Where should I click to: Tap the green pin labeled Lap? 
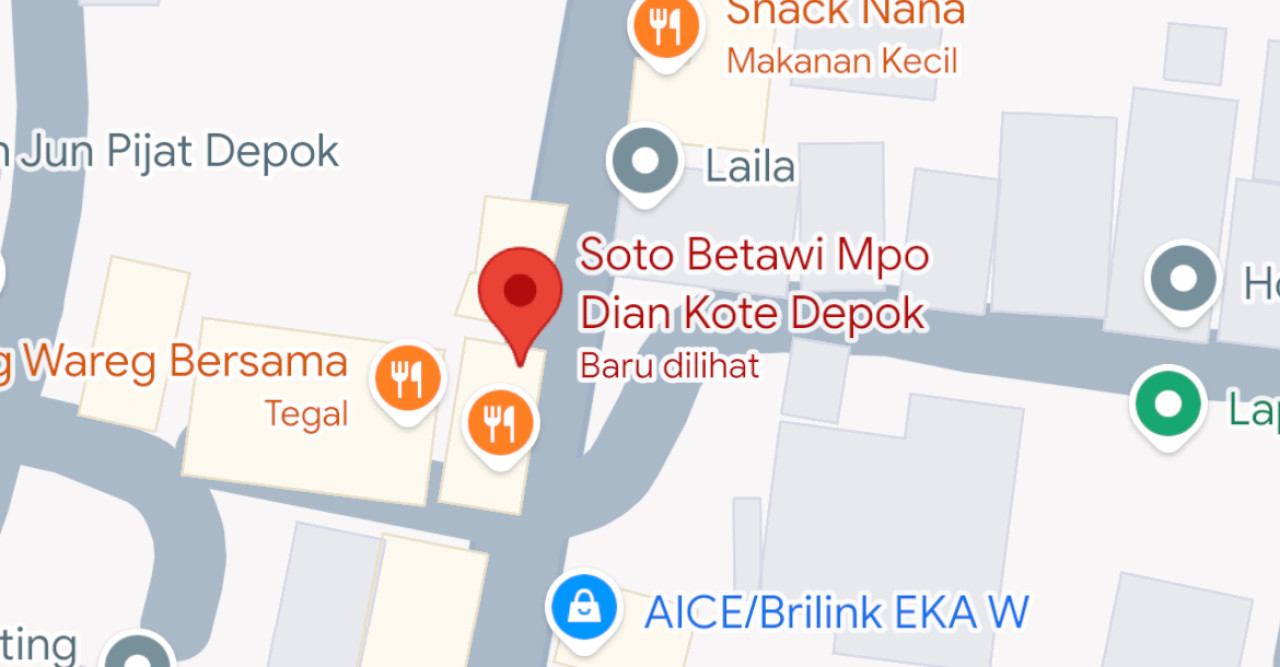click(1167, 404)
